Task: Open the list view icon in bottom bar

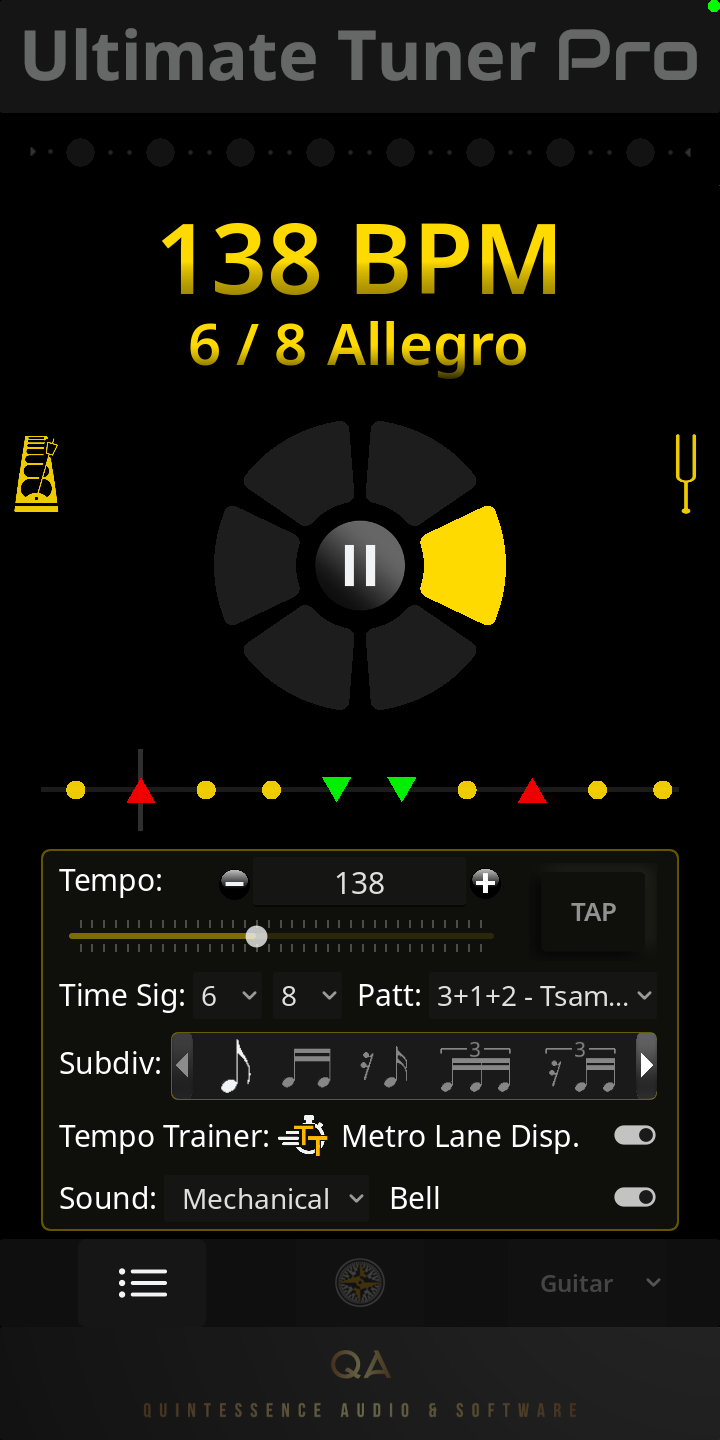Action: (x=142, y=1283)
